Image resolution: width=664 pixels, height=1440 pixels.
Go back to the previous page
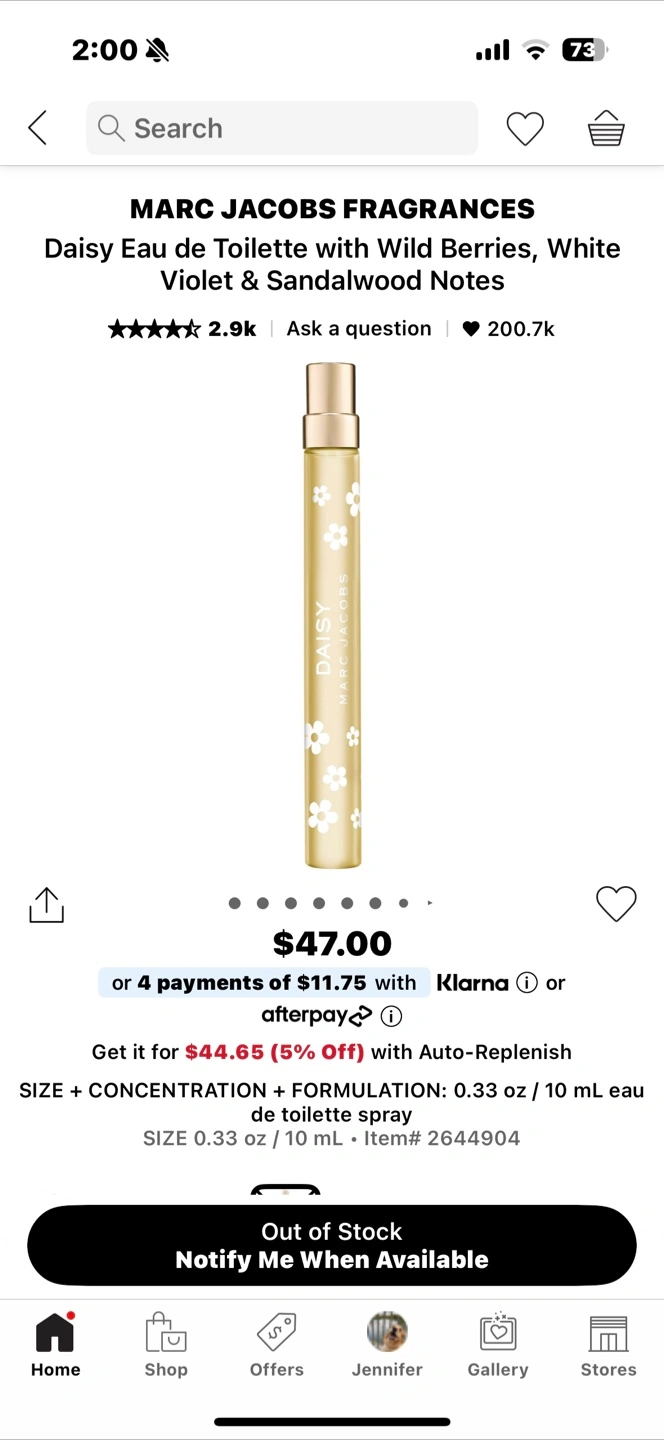point(38,128)
